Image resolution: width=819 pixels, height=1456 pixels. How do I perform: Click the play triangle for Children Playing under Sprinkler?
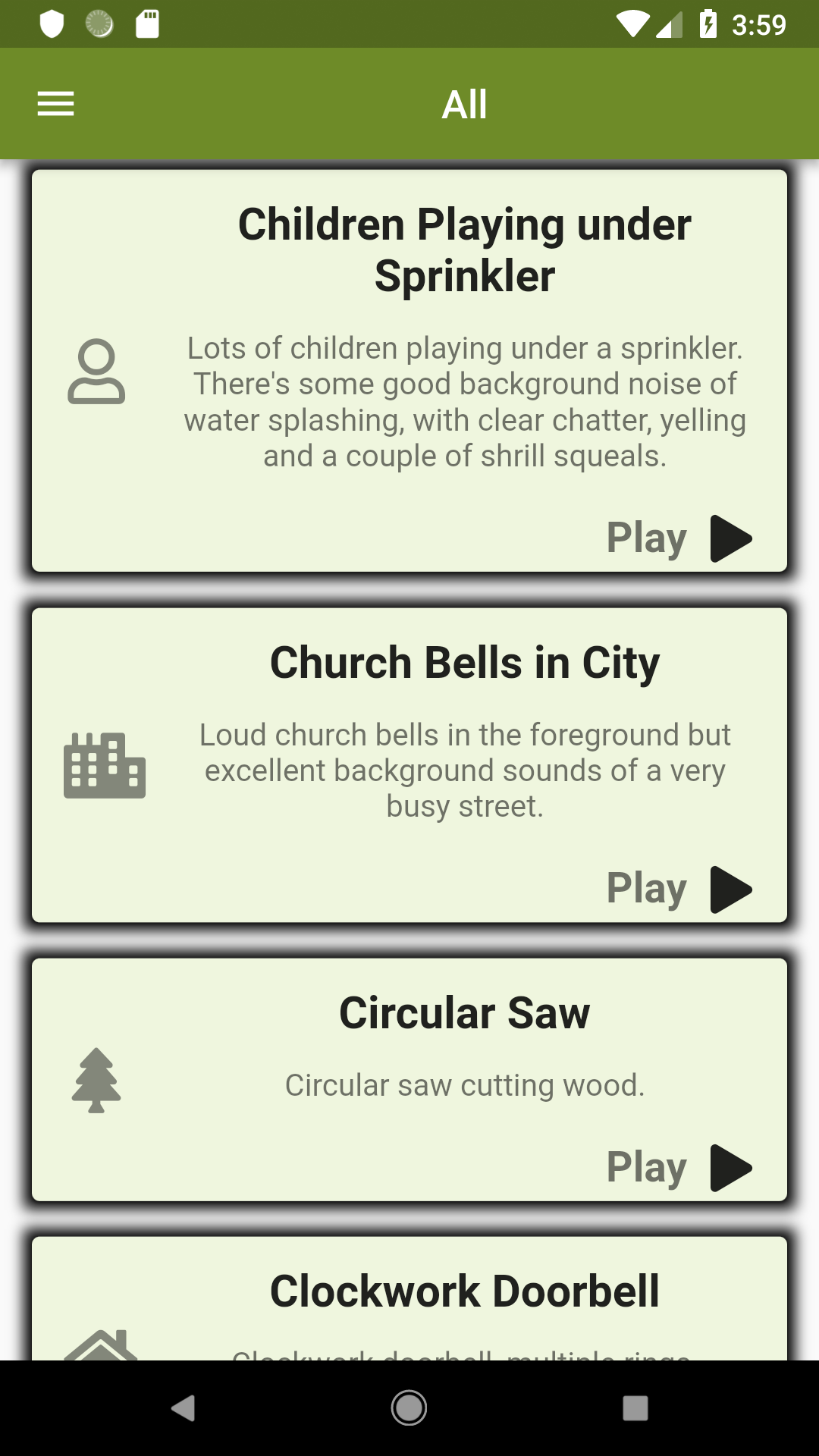pos(731,538)
